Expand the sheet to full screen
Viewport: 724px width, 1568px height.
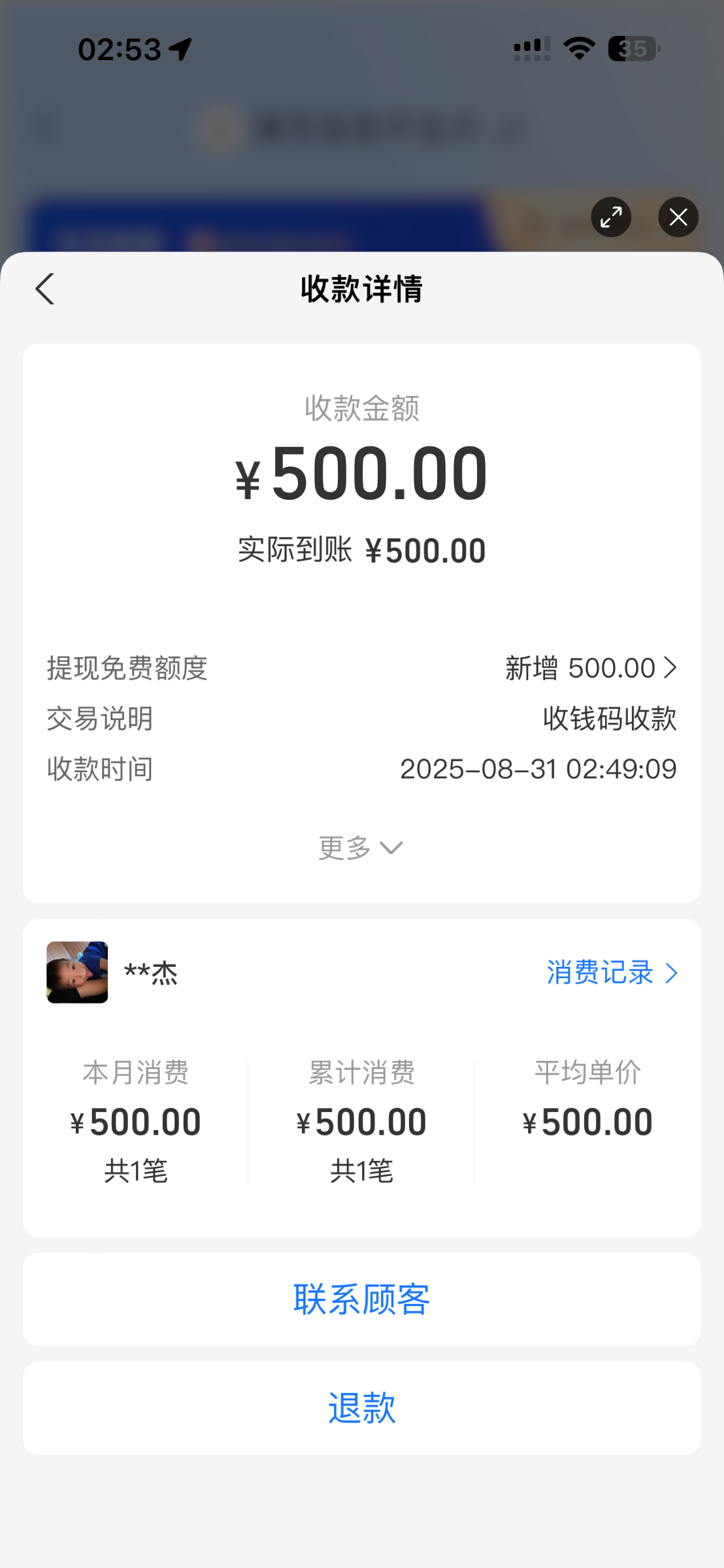click(x=611, y=217)
